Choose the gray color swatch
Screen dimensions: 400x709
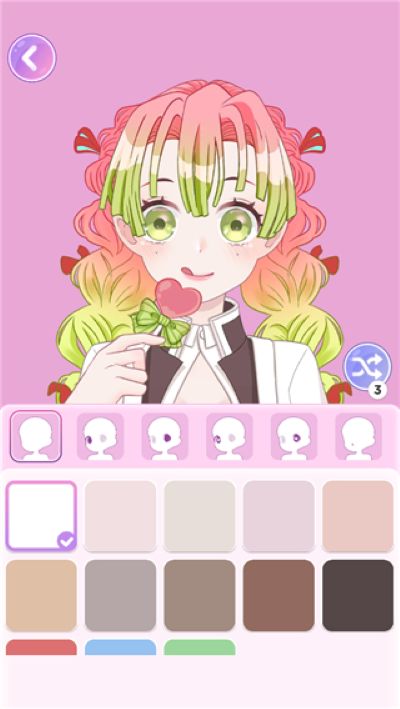click(121, 595)
